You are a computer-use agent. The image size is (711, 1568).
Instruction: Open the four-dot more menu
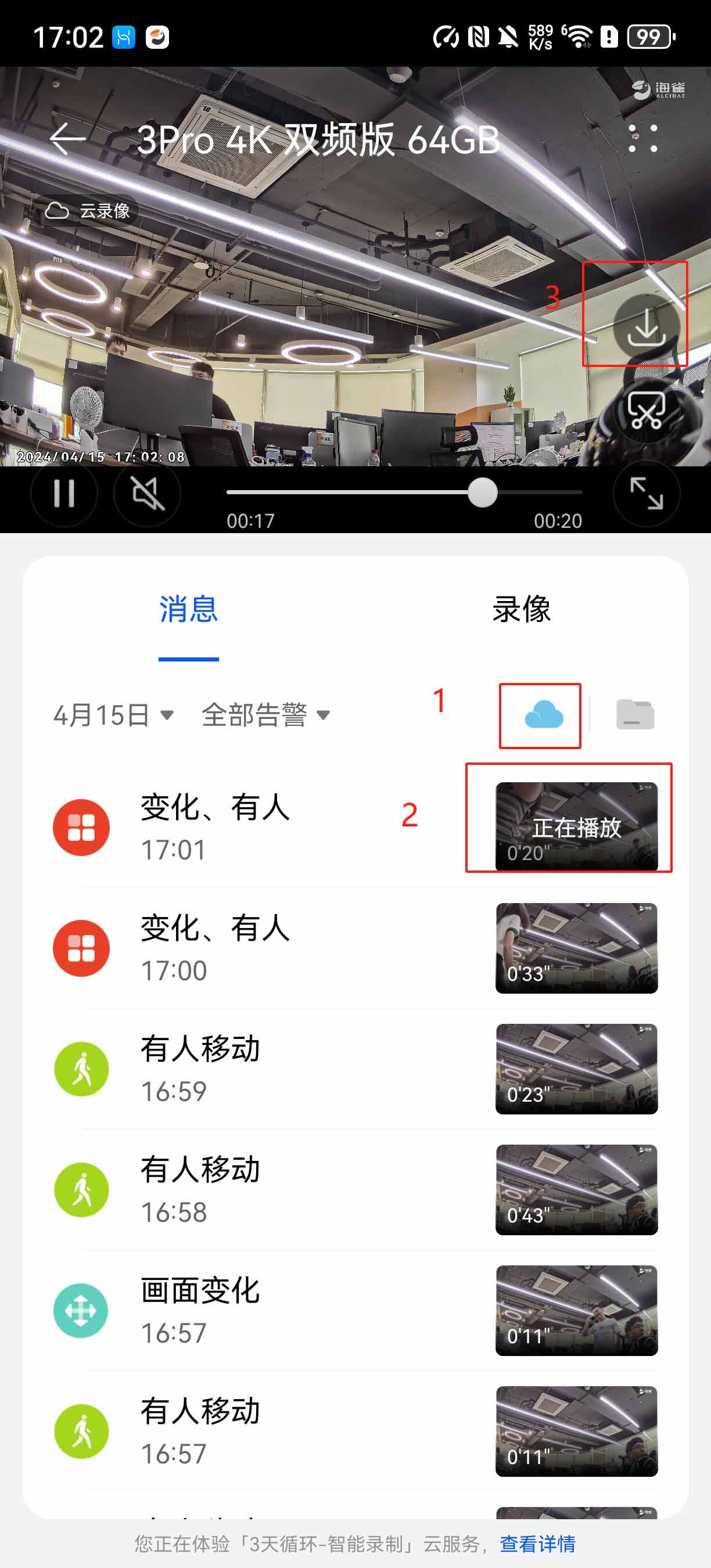(643, 139)
